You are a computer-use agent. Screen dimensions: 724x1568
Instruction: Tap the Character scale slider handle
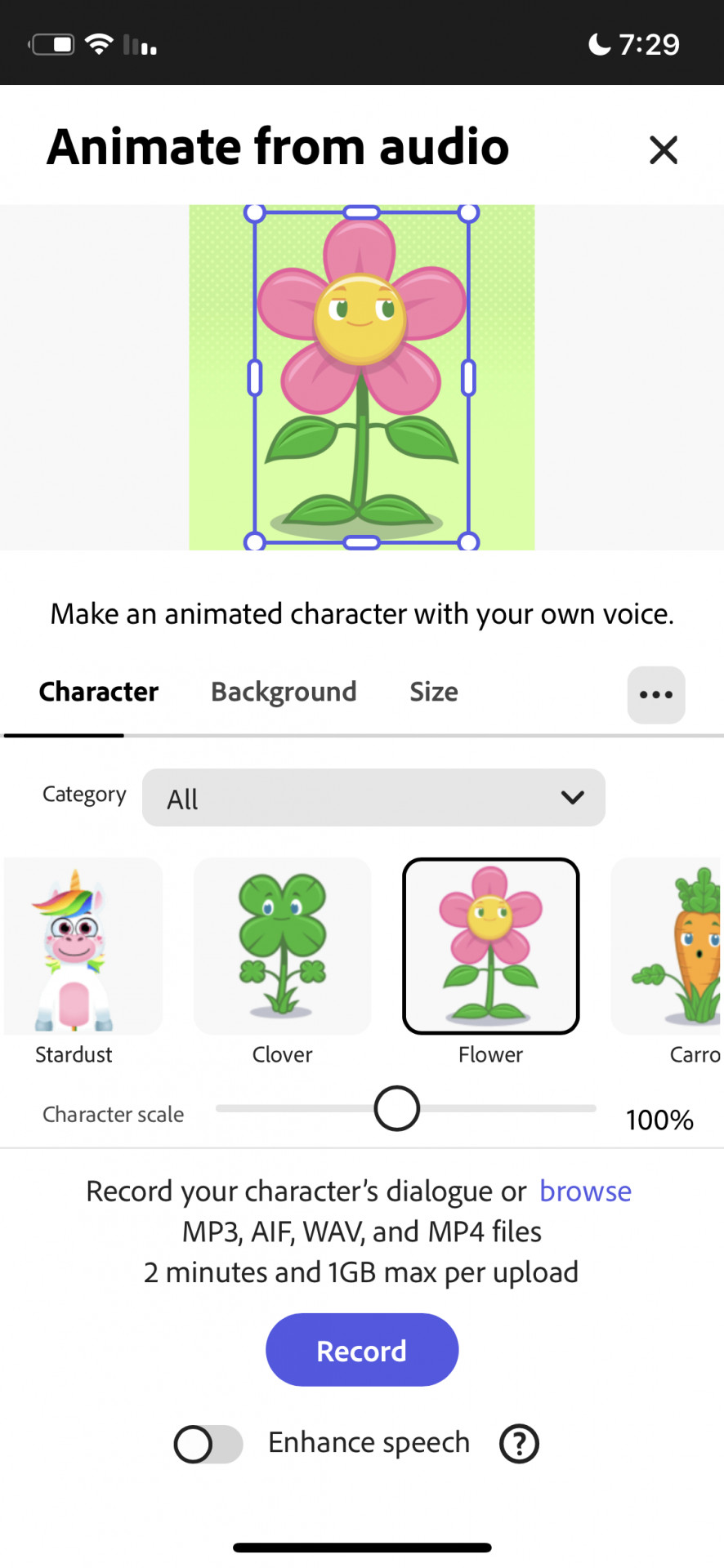396,1108
